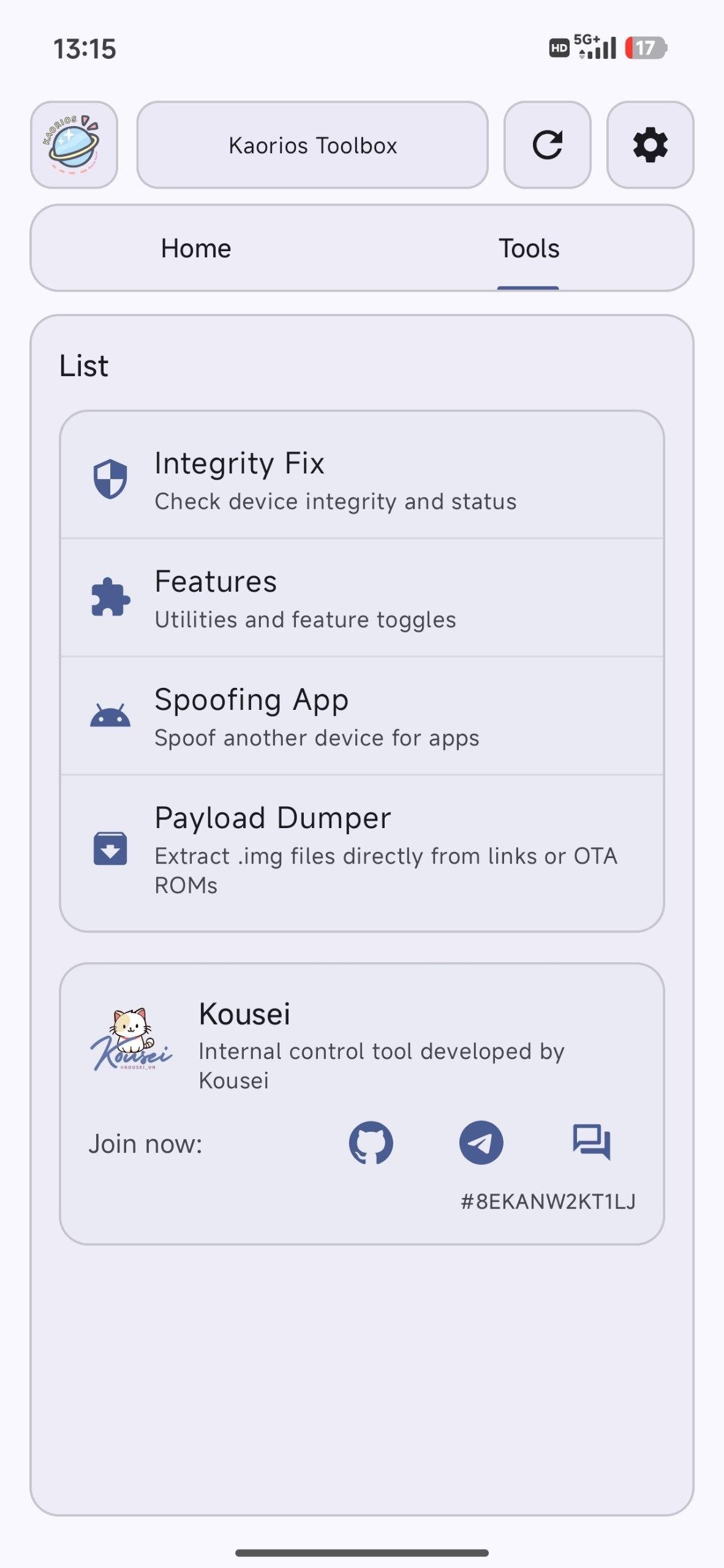
Task: Switch to the Home tab
Action: click(x=196, y=249)
